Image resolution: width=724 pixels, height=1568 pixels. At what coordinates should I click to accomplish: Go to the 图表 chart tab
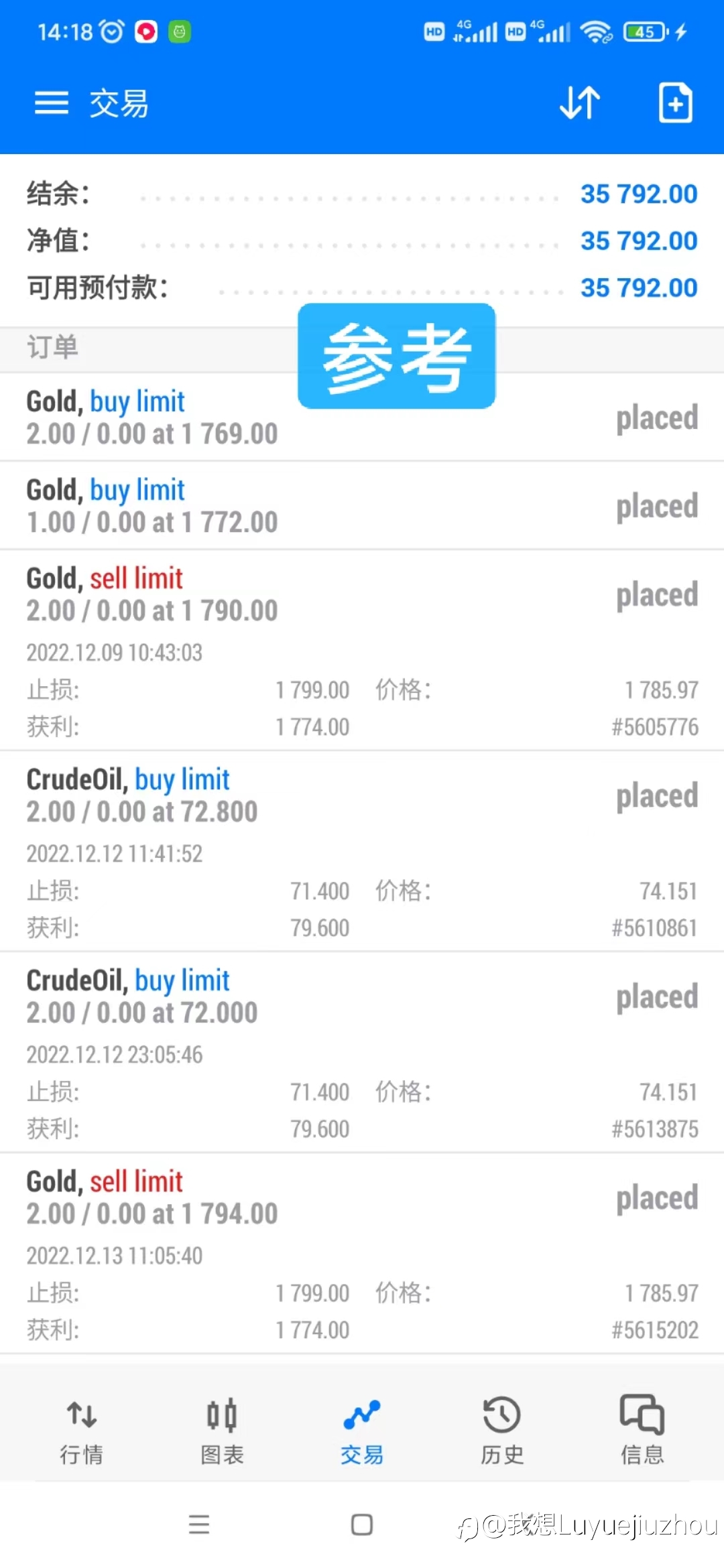tap(222, 1431)
